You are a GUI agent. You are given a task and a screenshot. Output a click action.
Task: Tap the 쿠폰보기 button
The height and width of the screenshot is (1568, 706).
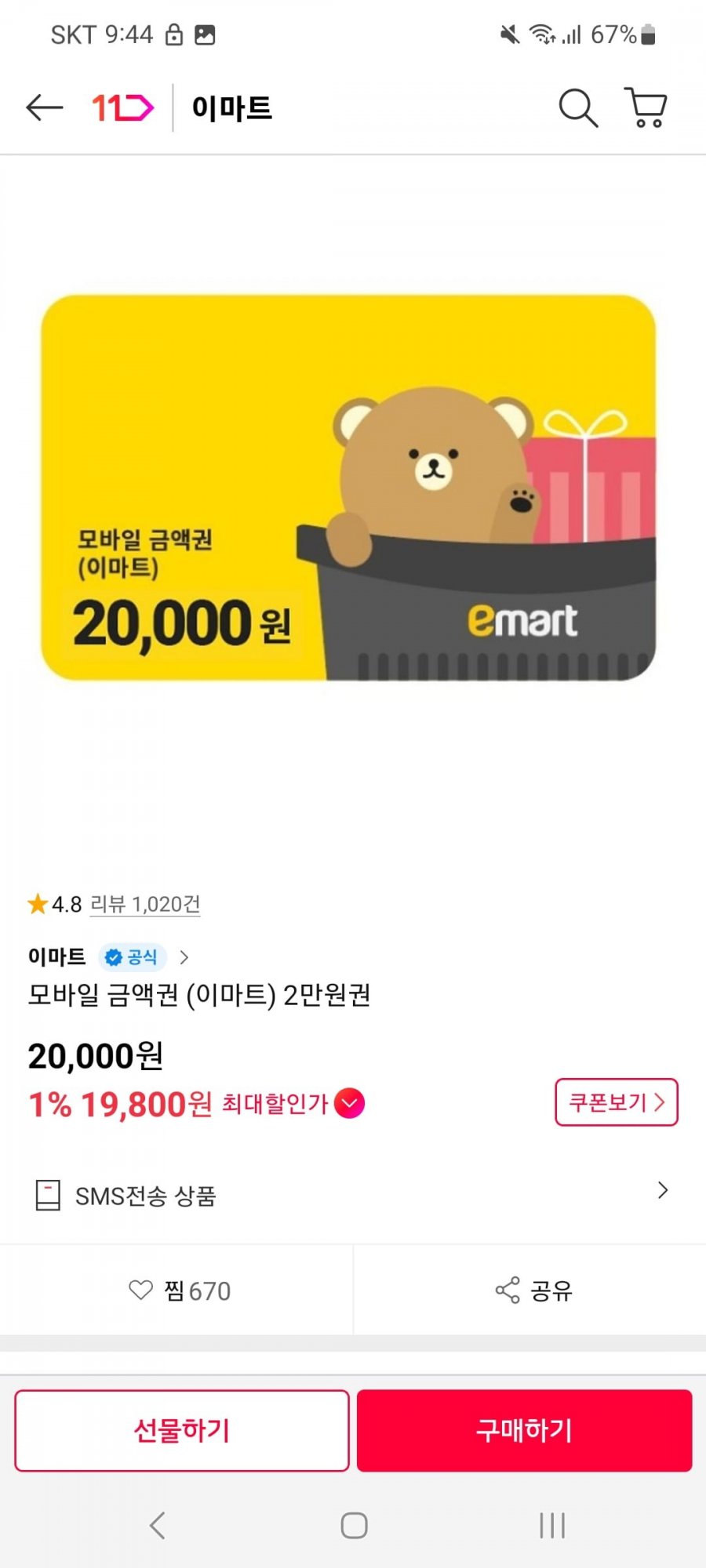coord(616,1102)
